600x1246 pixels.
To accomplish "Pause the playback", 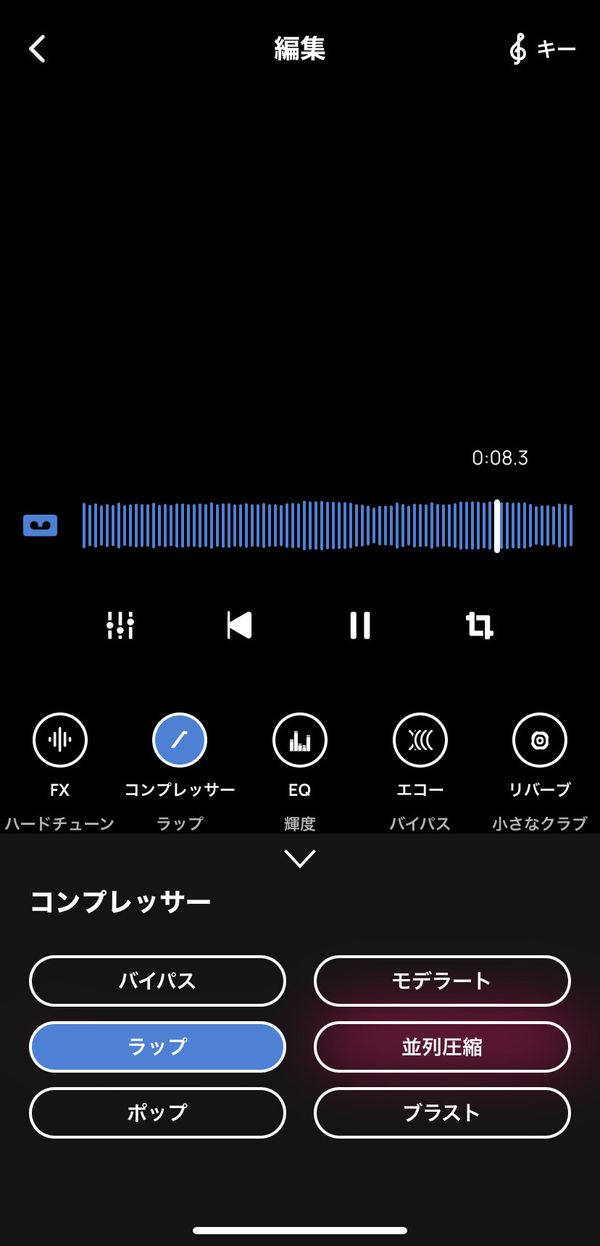I will click(360, 625).
